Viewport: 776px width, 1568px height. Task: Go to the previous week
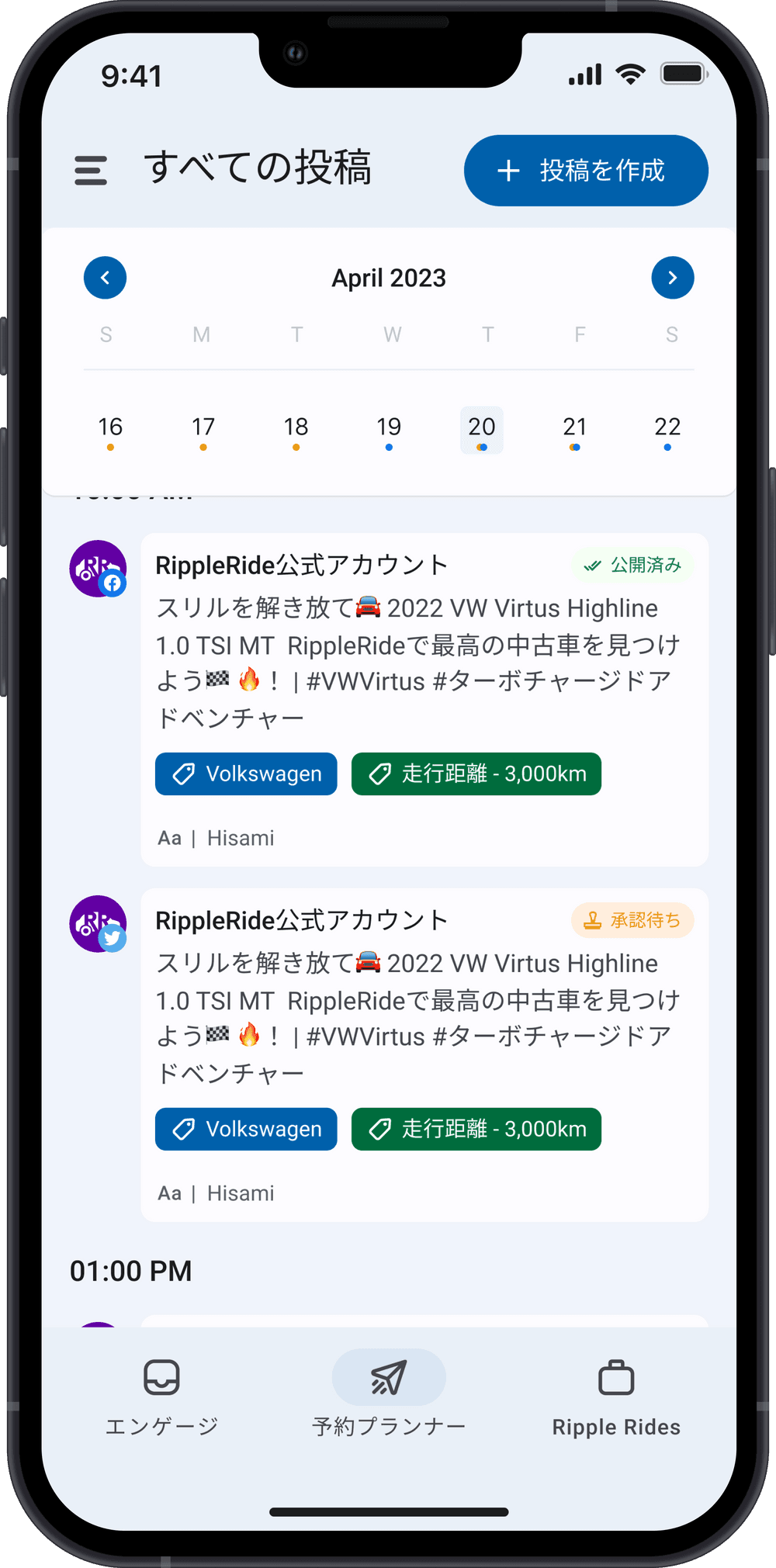pyautogui.click(x=106, y=278)
